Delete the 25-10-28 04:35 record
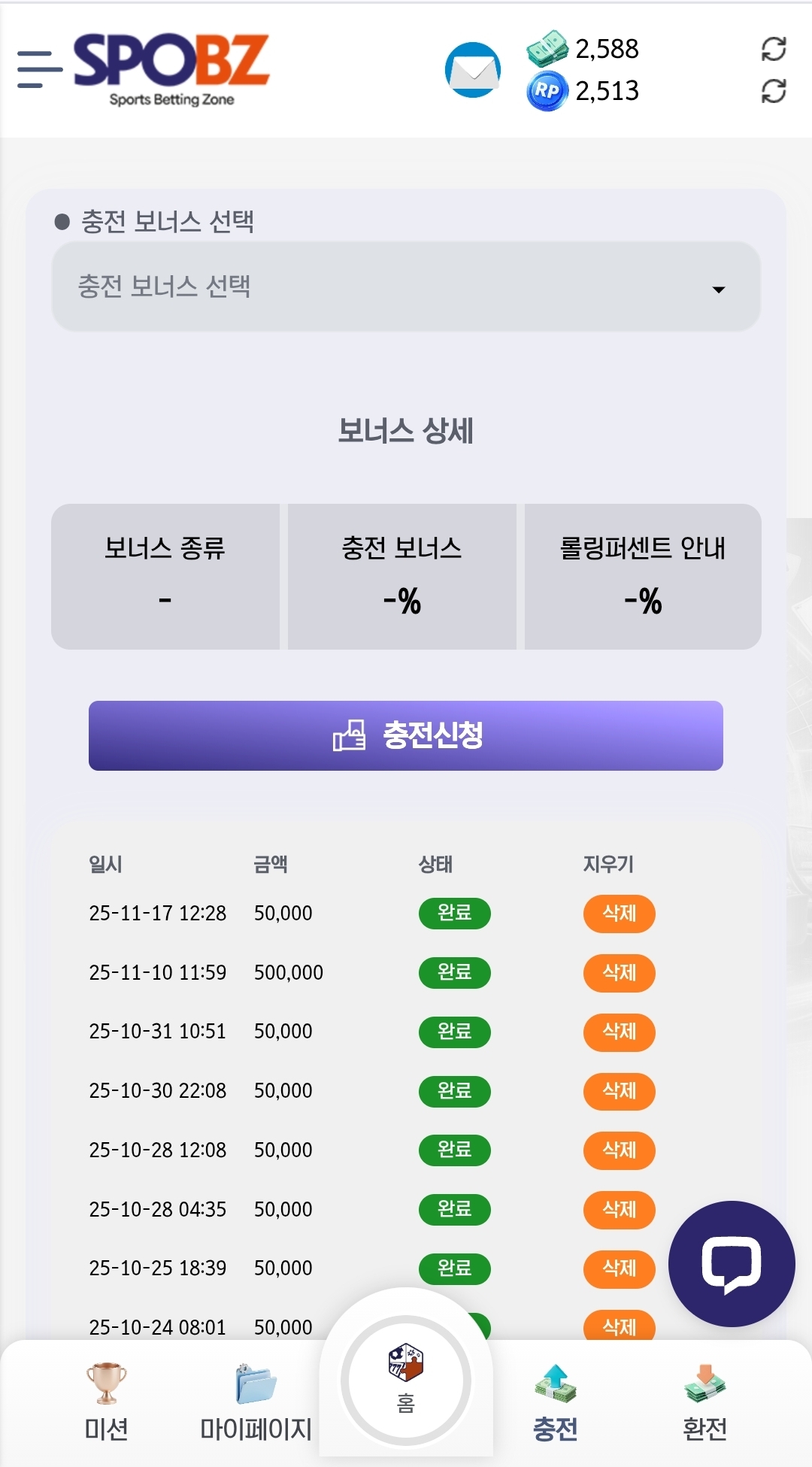Screen dimensions: 812x1467 pyautogui.click(x=619, y=1210)
